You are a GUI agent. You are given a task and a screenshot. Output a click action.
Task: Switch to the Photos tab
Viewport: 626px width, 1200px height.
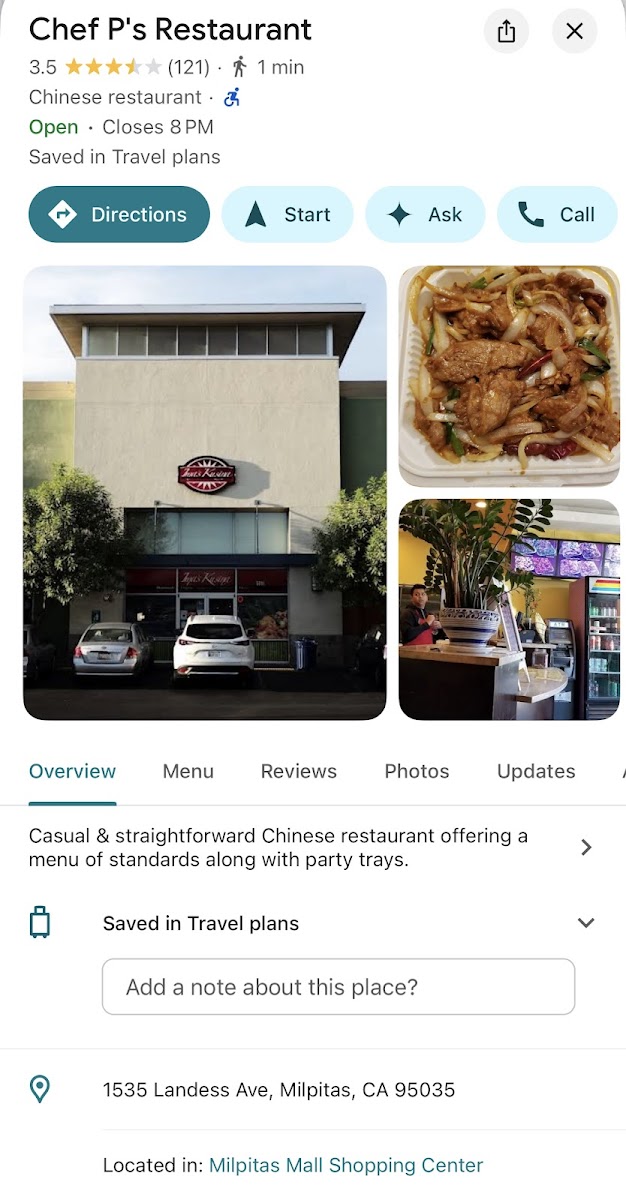click(x=416, y=771)
